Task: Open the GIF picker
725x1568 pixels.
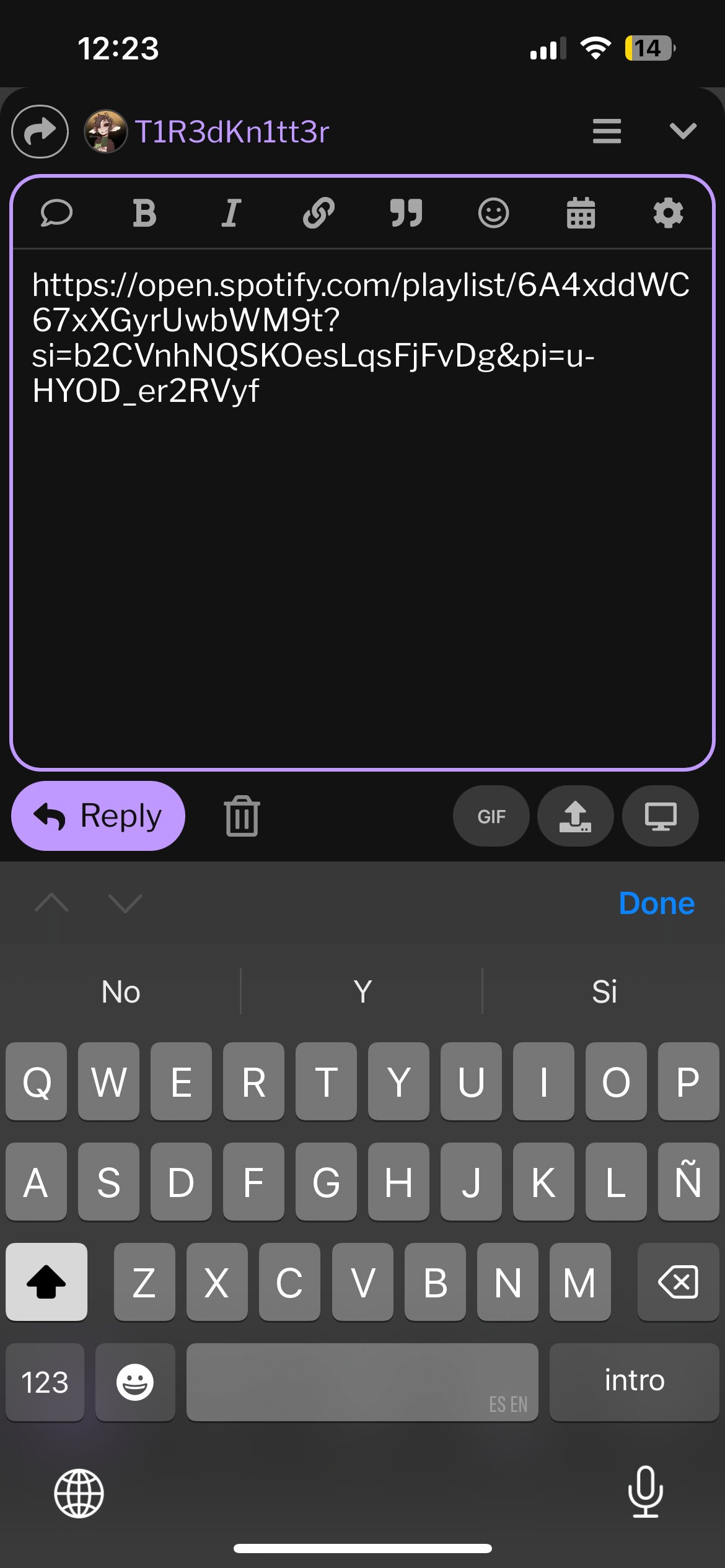Action: pos(491,816)
